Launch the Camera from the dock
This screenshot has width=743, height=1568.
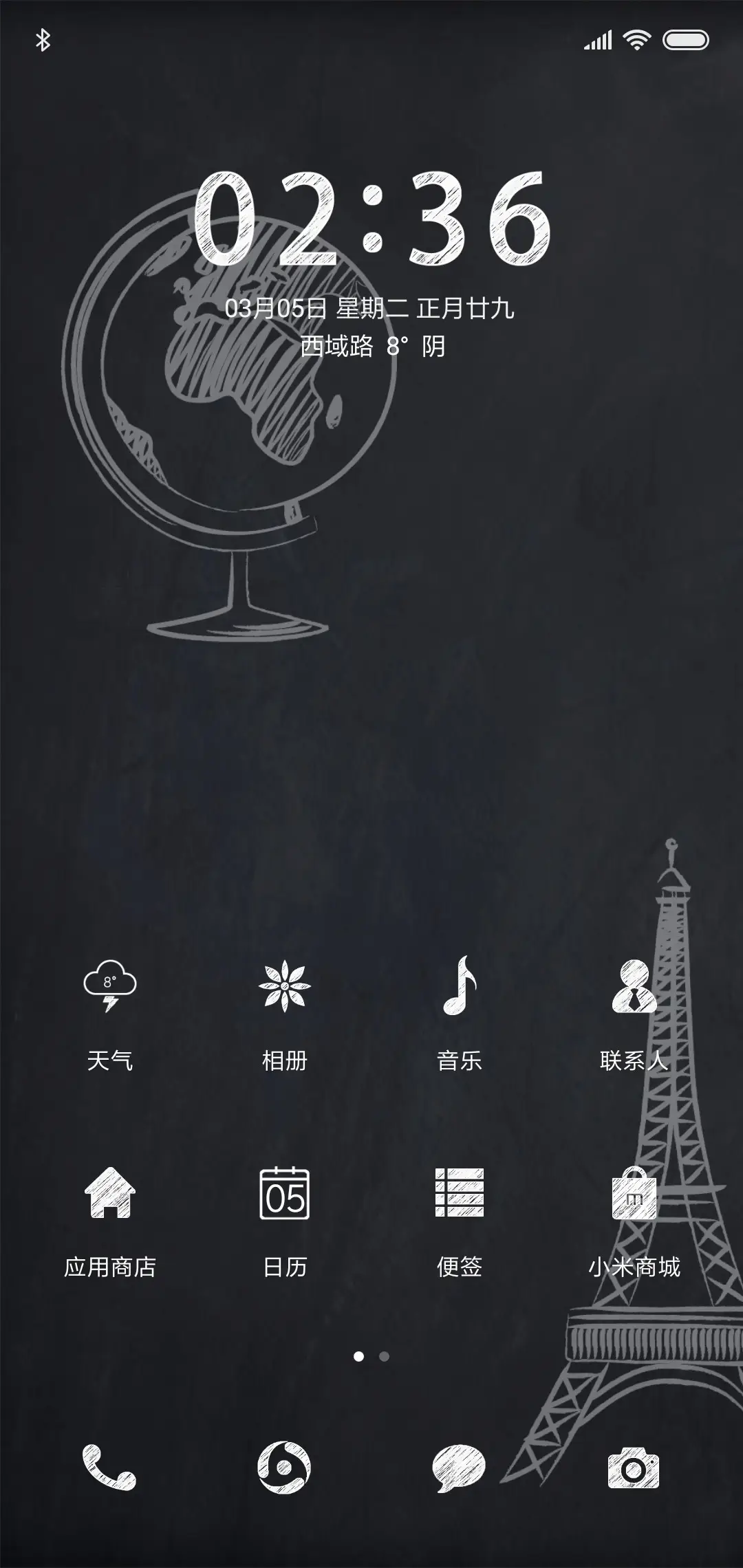(x=633, y=1472)
